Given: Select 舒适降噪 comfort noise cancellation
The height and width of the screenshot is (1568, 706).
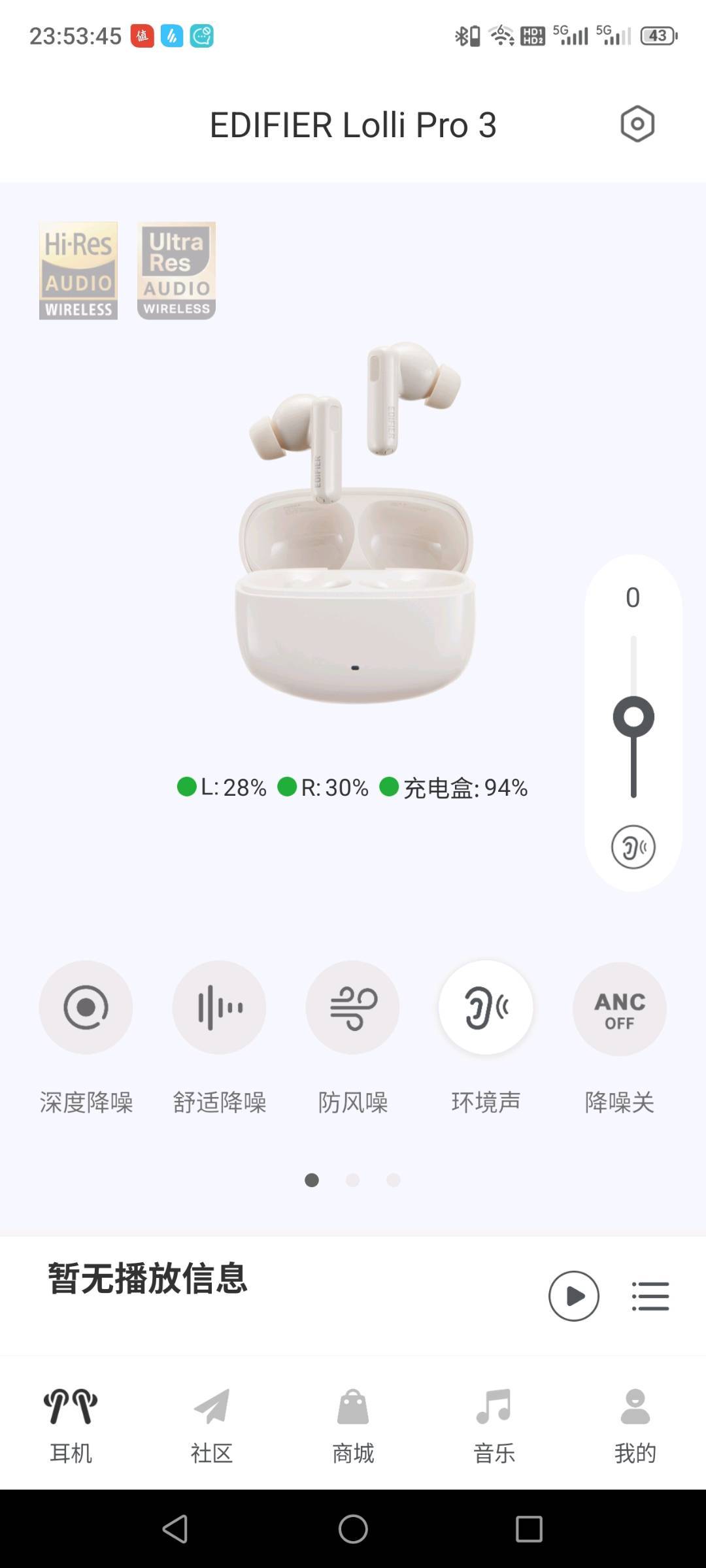Looking at the screenshot, I should (x=219, y=1007).
